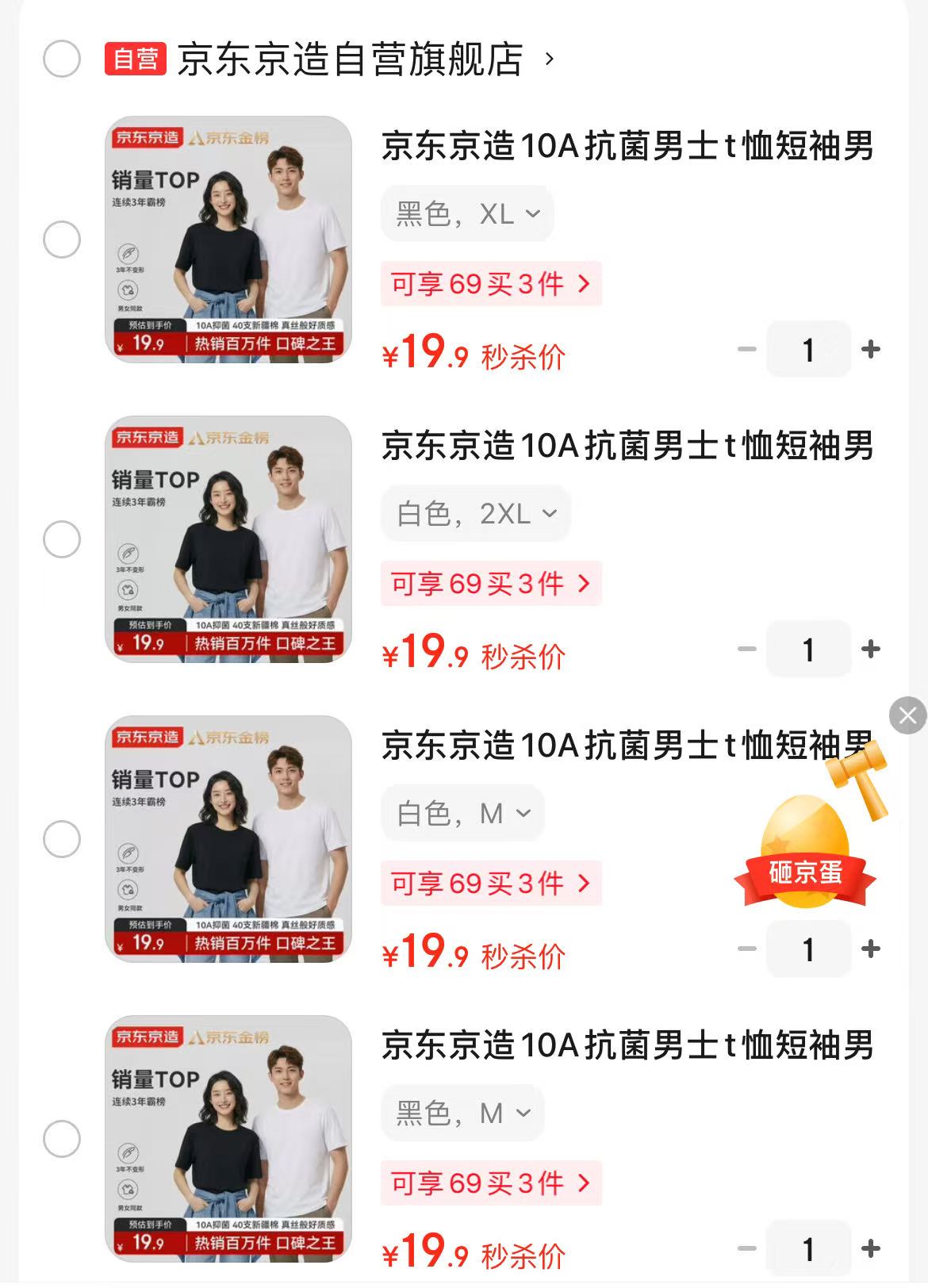Viewport: 928px width, 1288px height.
Task: Select the 黑色, M t-shirt item
Action: pos(62,1139)
